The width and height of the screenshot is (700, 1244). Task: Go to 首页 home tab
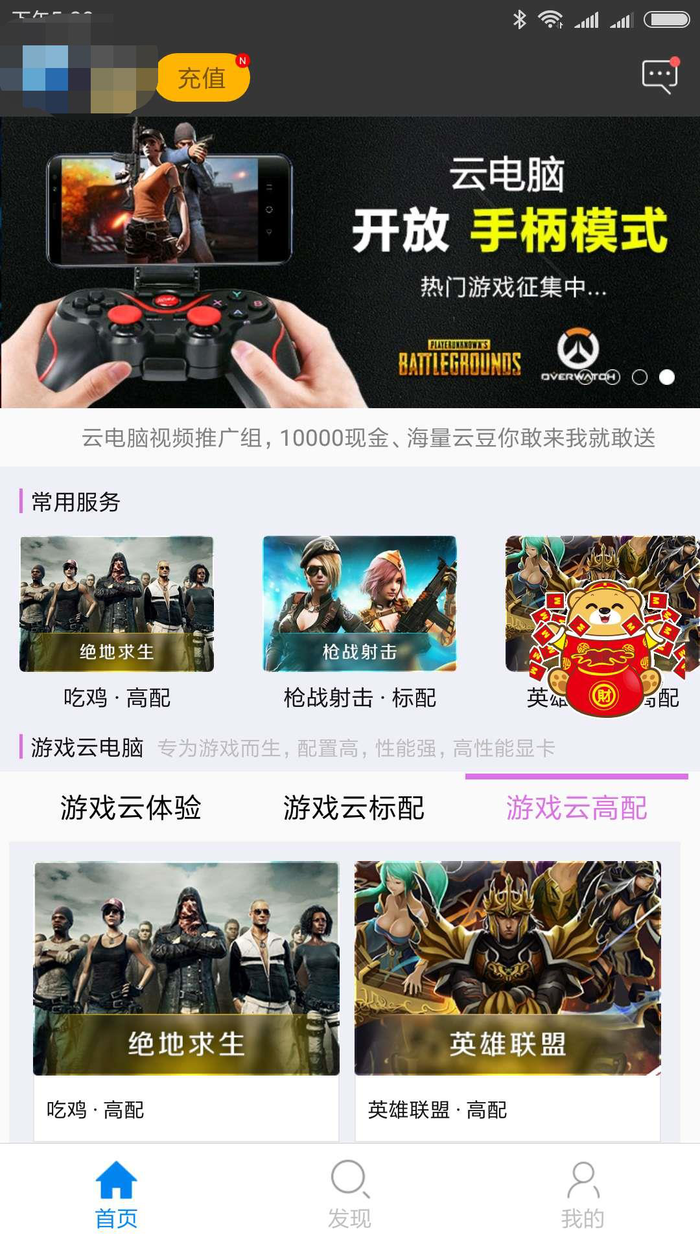(116, 1194)
